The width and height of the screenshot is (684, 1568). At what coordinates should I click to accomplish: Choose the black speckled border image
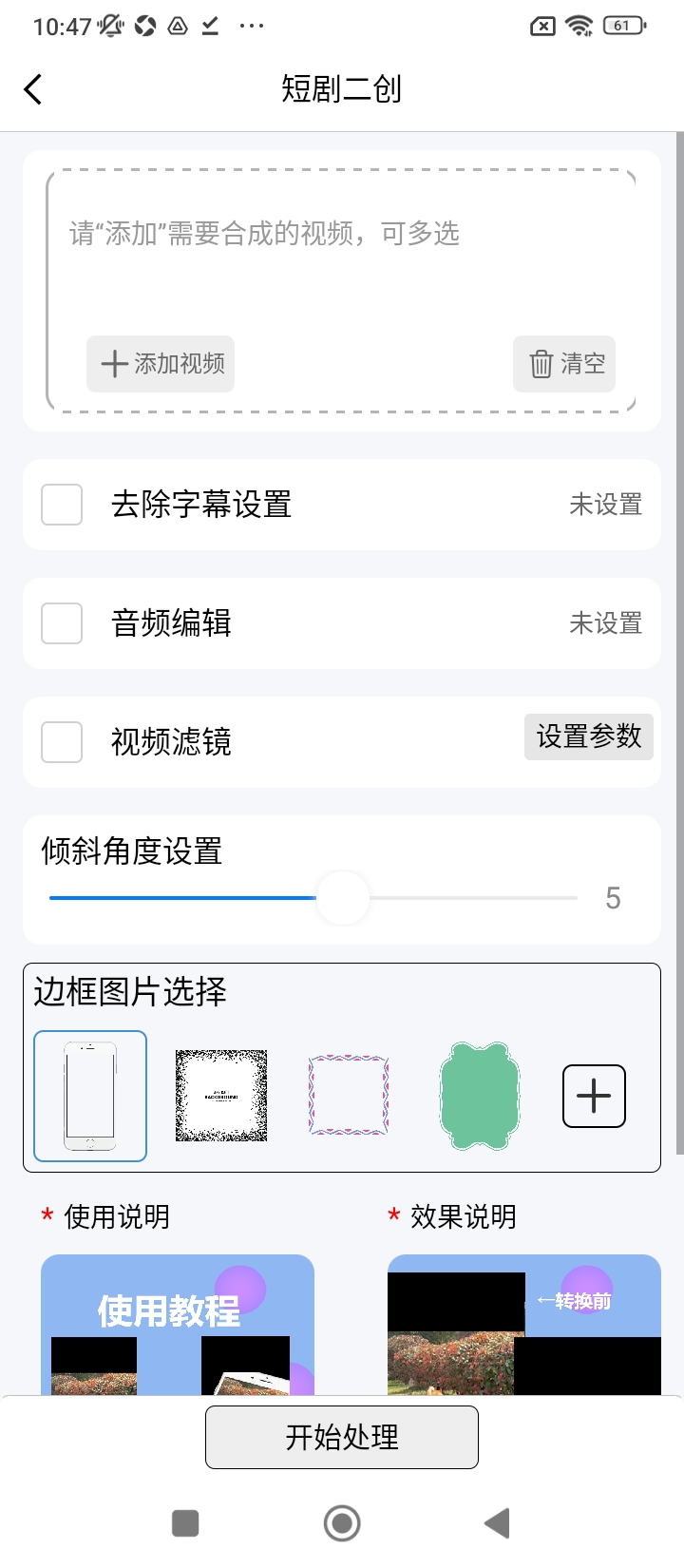point(221,1096)
